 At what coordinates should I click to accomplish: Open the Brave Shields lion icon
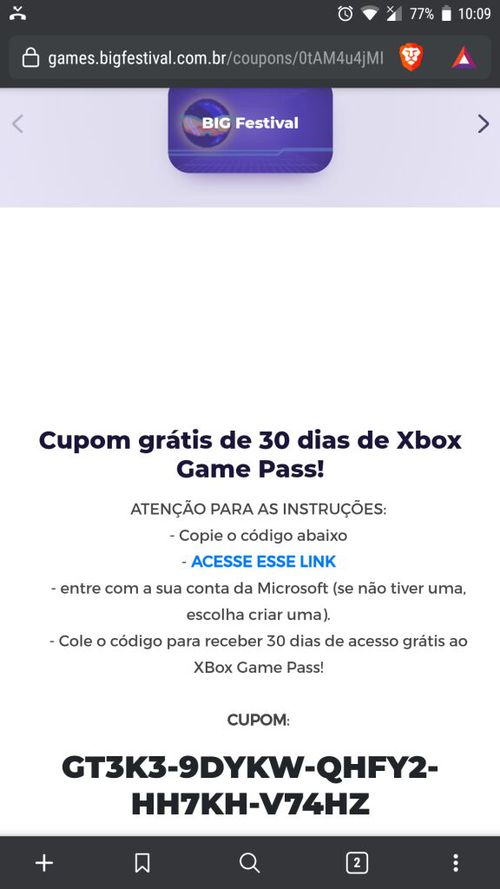tap(411, 58)
